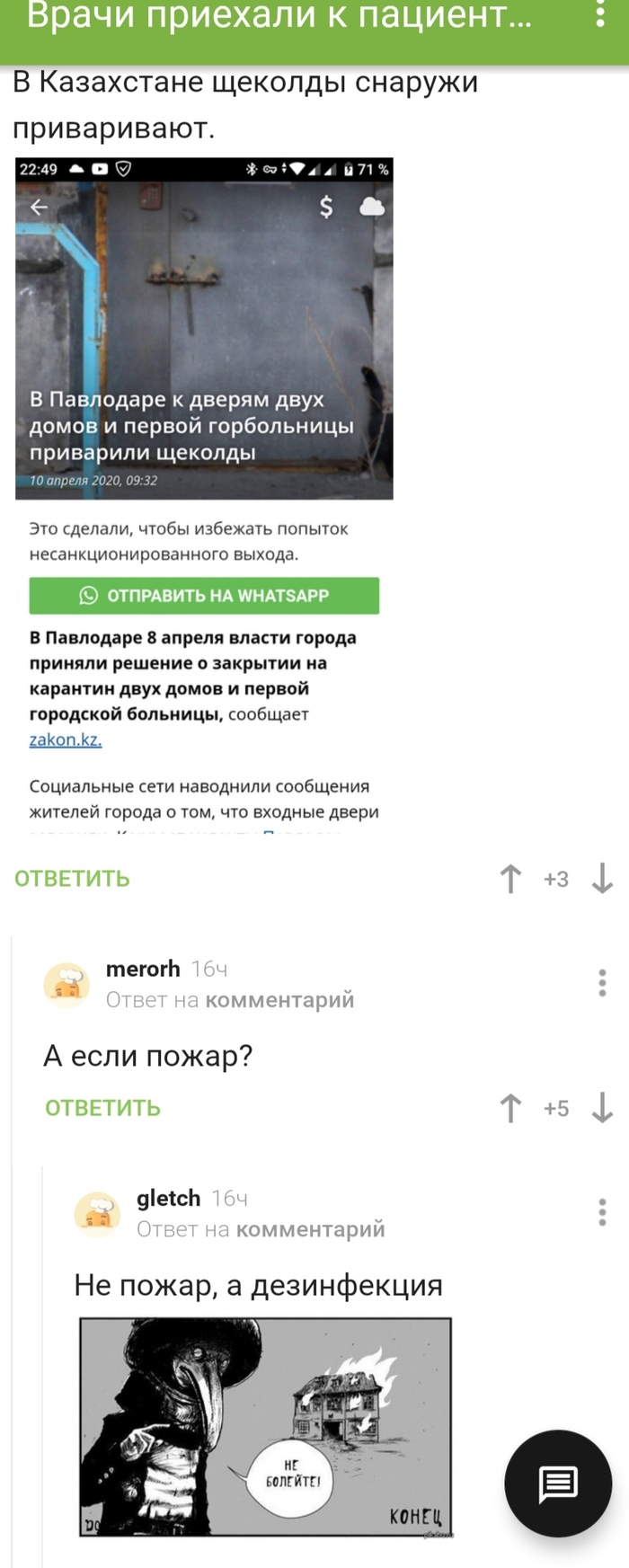Open options menu for merorh's comment

602,983
